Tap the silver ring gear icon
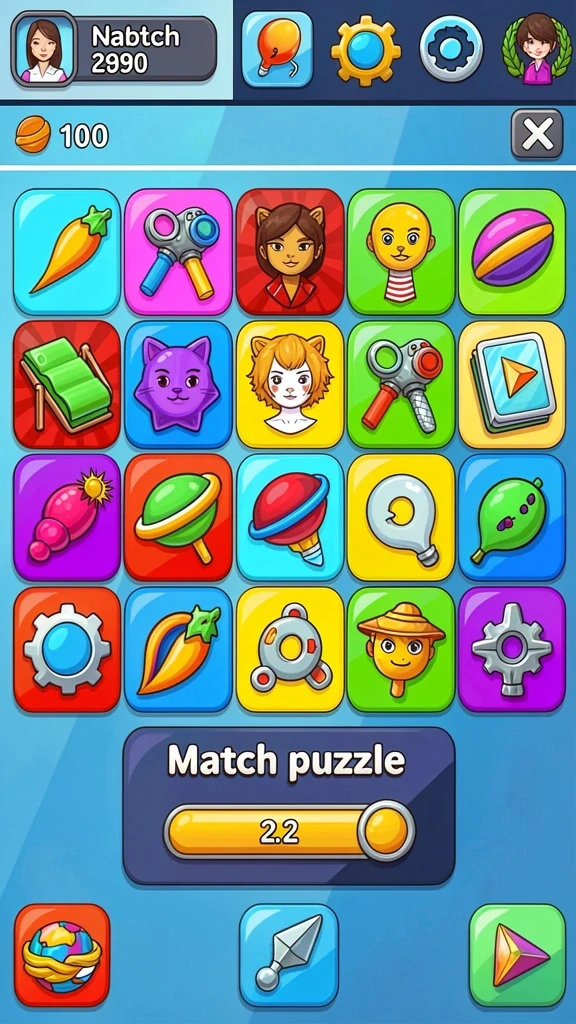 pyautogui.click(x=451, y=50)
